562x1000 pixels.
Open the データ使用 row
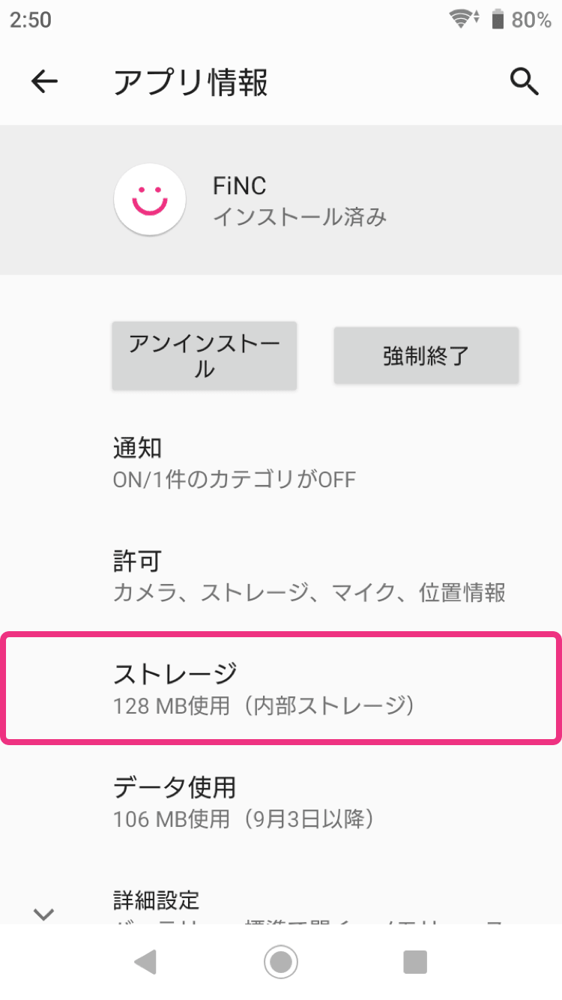coord(281,802)
